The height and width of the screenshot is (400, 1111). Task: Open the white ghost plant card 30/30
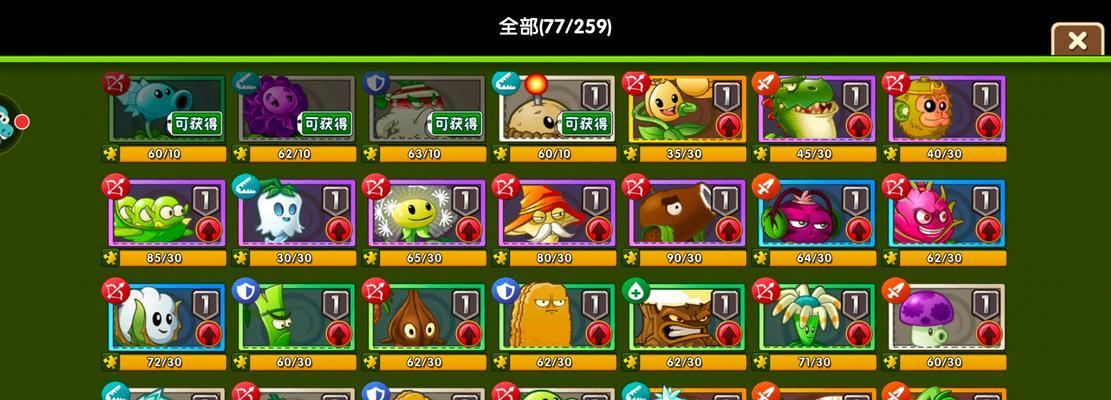(x=296, y=213)
